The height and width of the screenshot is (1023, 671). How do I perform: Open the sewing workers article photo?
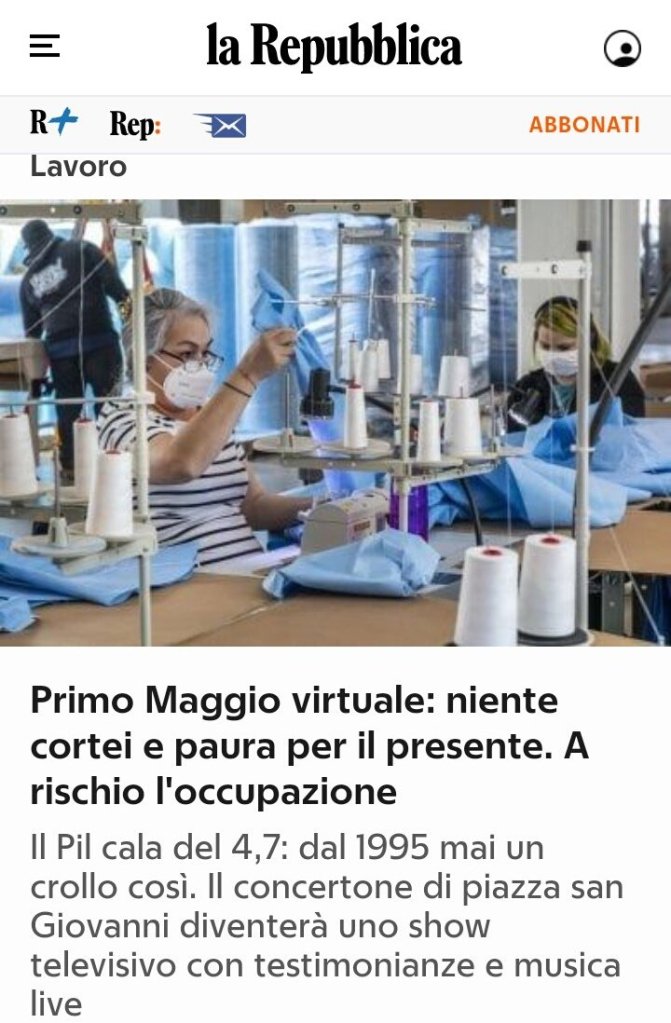(335, 422)
